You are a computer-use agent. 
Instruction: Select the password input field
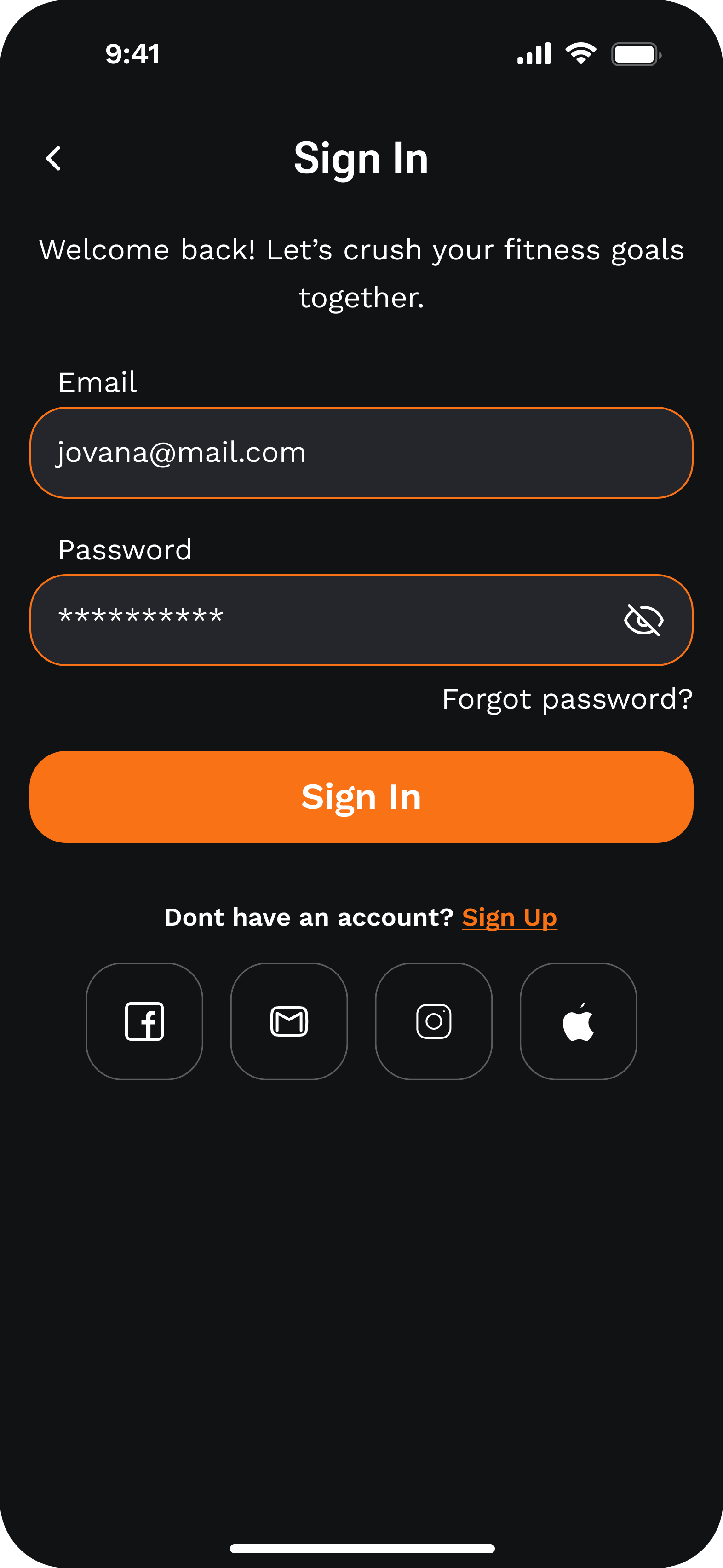(304, 620)
